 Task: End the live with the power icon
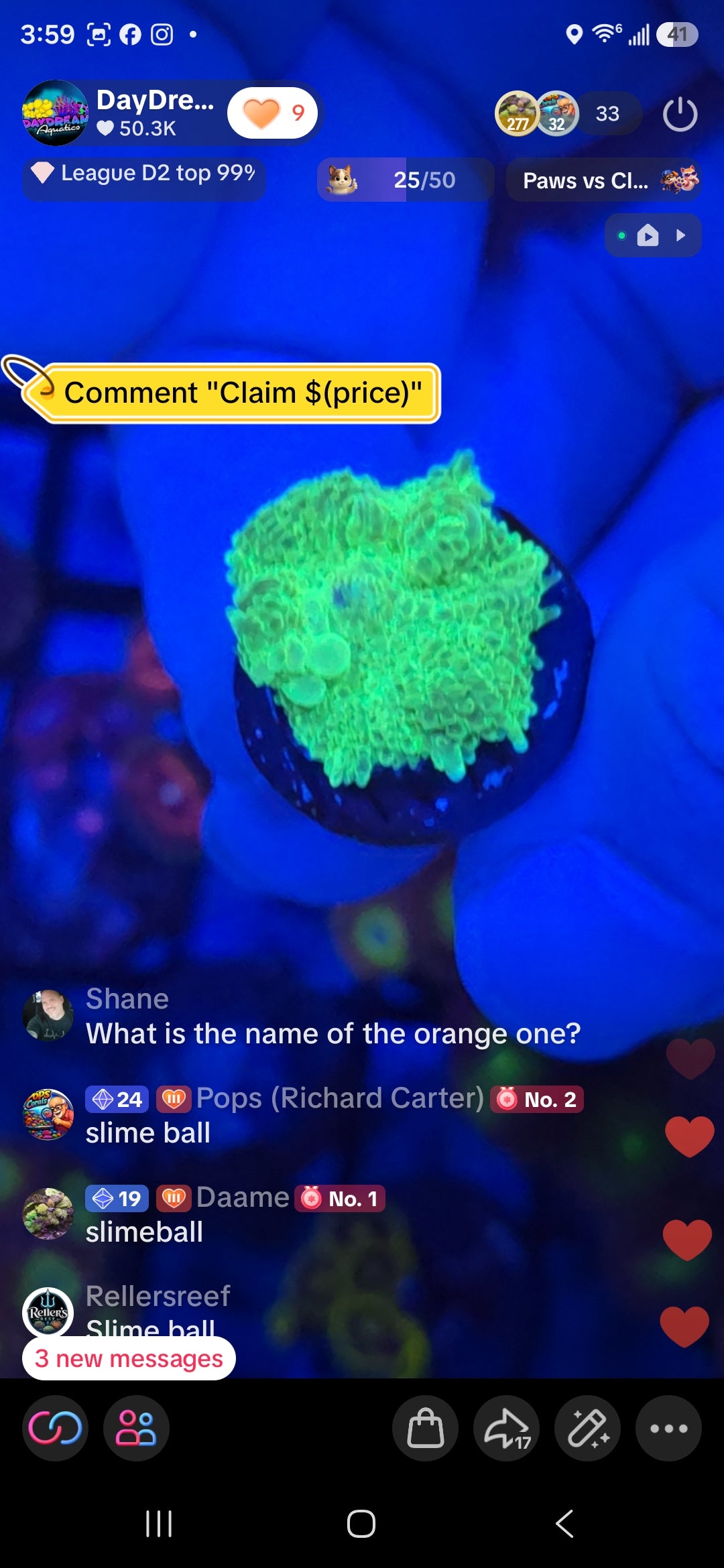680,114
